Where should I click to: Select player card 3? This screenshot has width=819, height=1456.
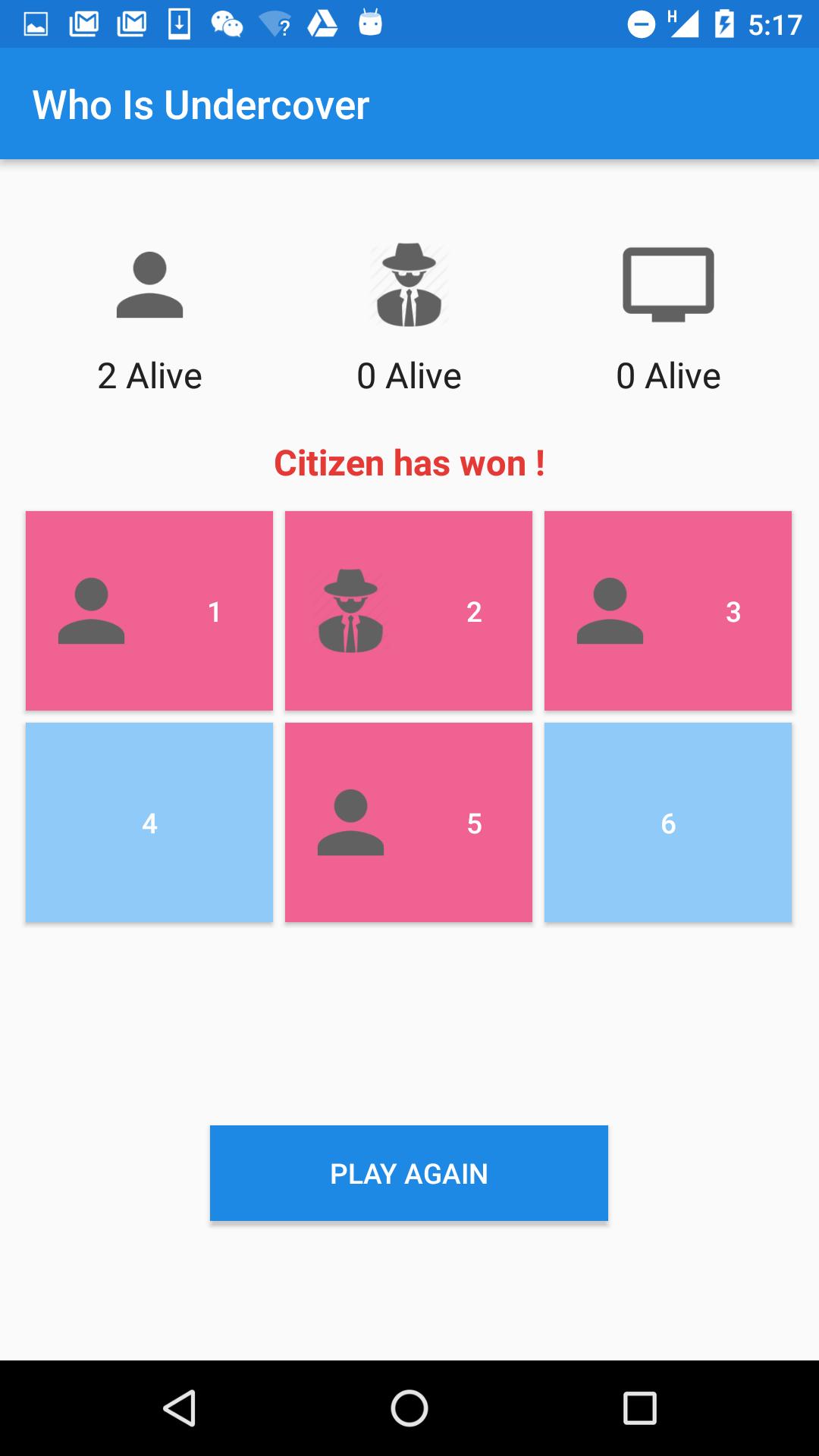(668, 611)
